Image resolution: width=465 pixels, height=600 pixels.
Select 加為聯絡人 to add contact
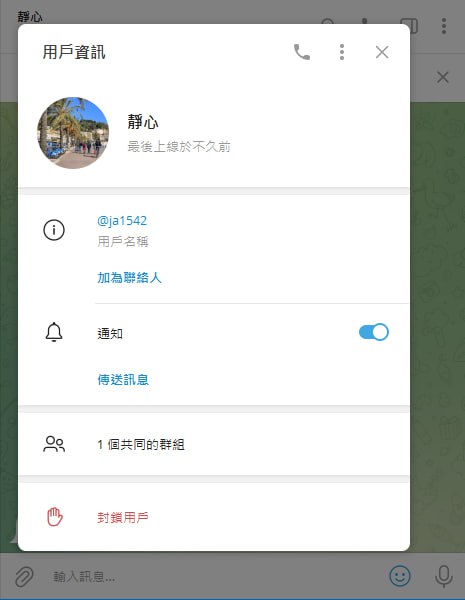pos(129,277)
